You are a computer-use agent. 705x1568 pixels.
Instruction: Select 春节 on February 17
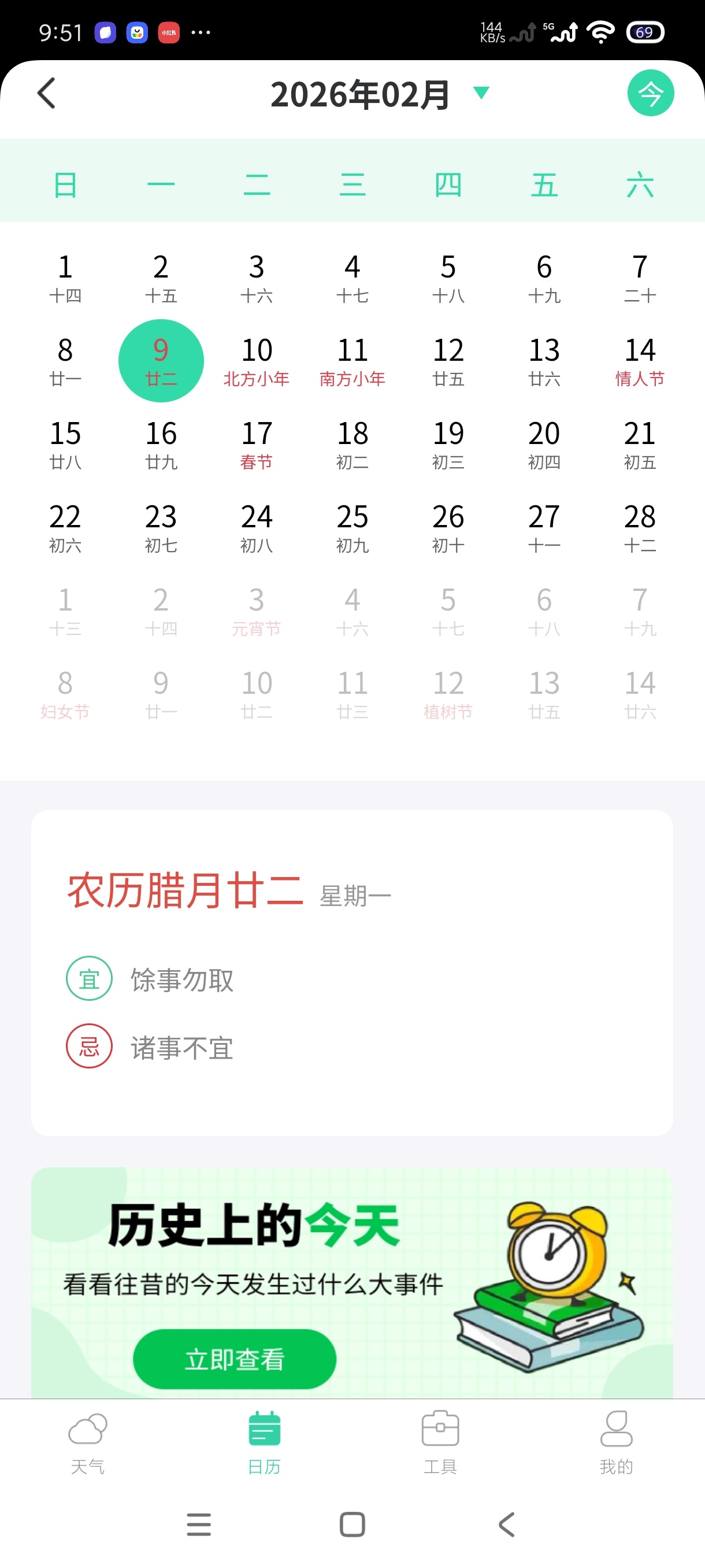tap(257, 445)
